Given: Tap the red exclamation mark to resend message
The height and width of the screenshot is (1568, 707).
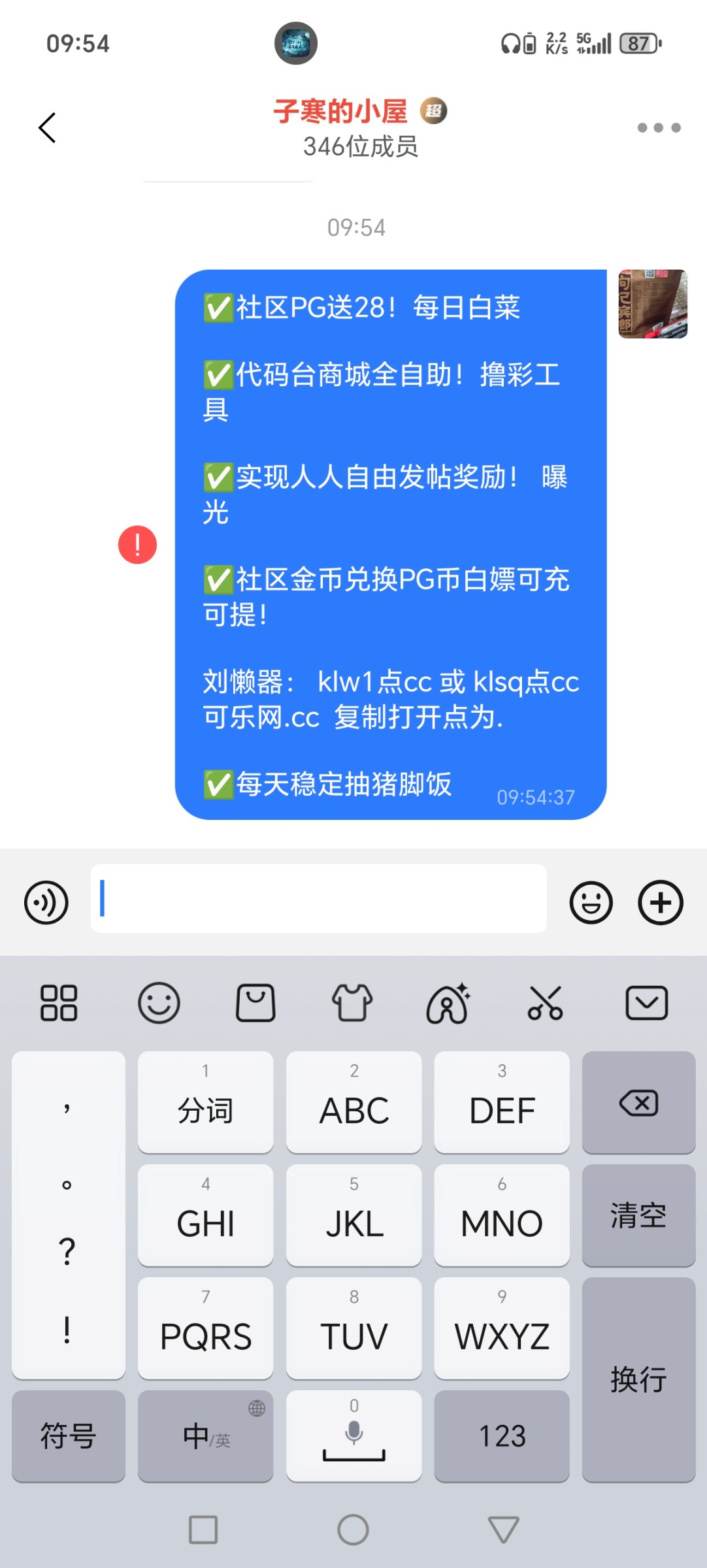Looking at the screenshot, I should (137, 544).
